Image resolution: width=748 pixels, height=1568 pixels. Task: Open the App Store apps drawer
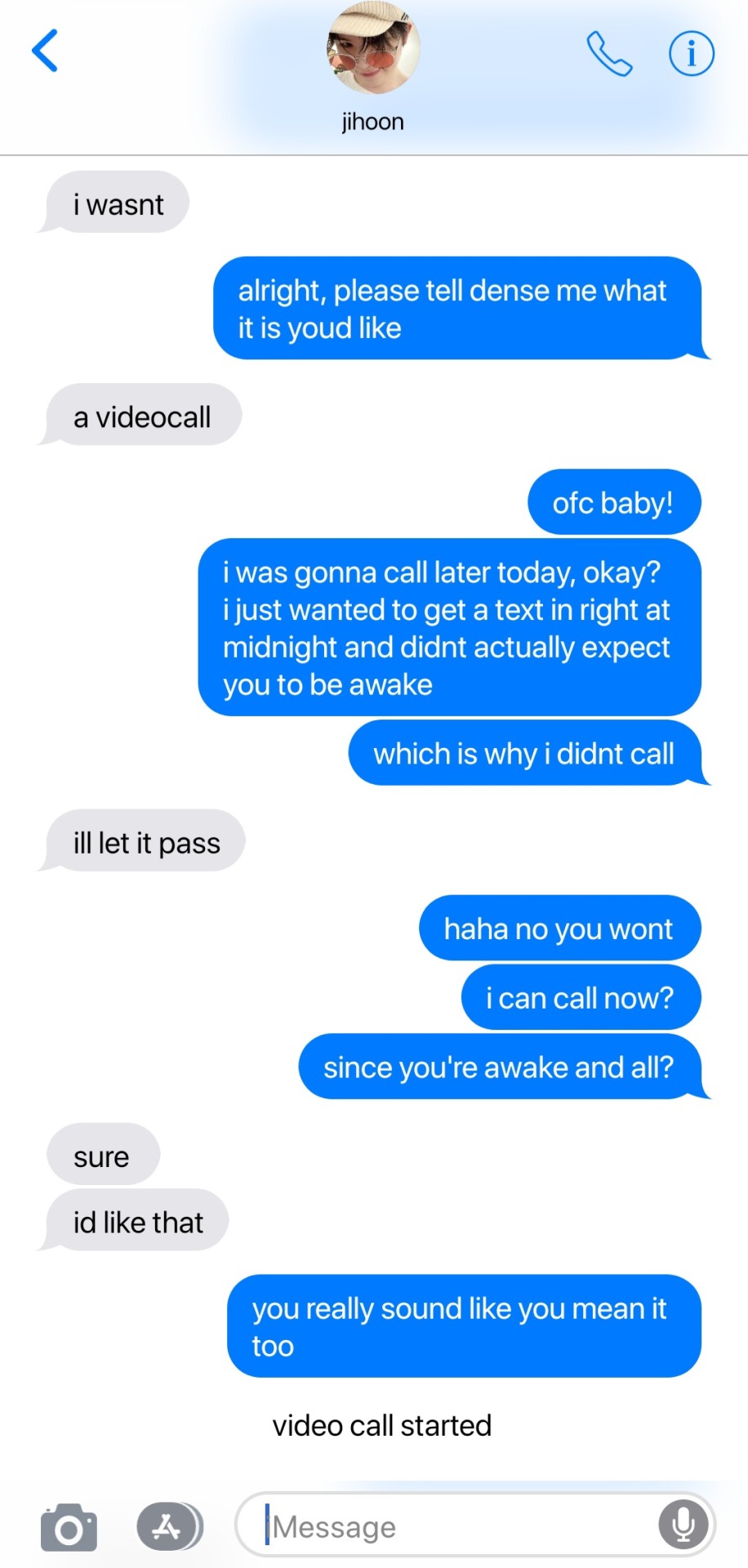pos(169,1526)
